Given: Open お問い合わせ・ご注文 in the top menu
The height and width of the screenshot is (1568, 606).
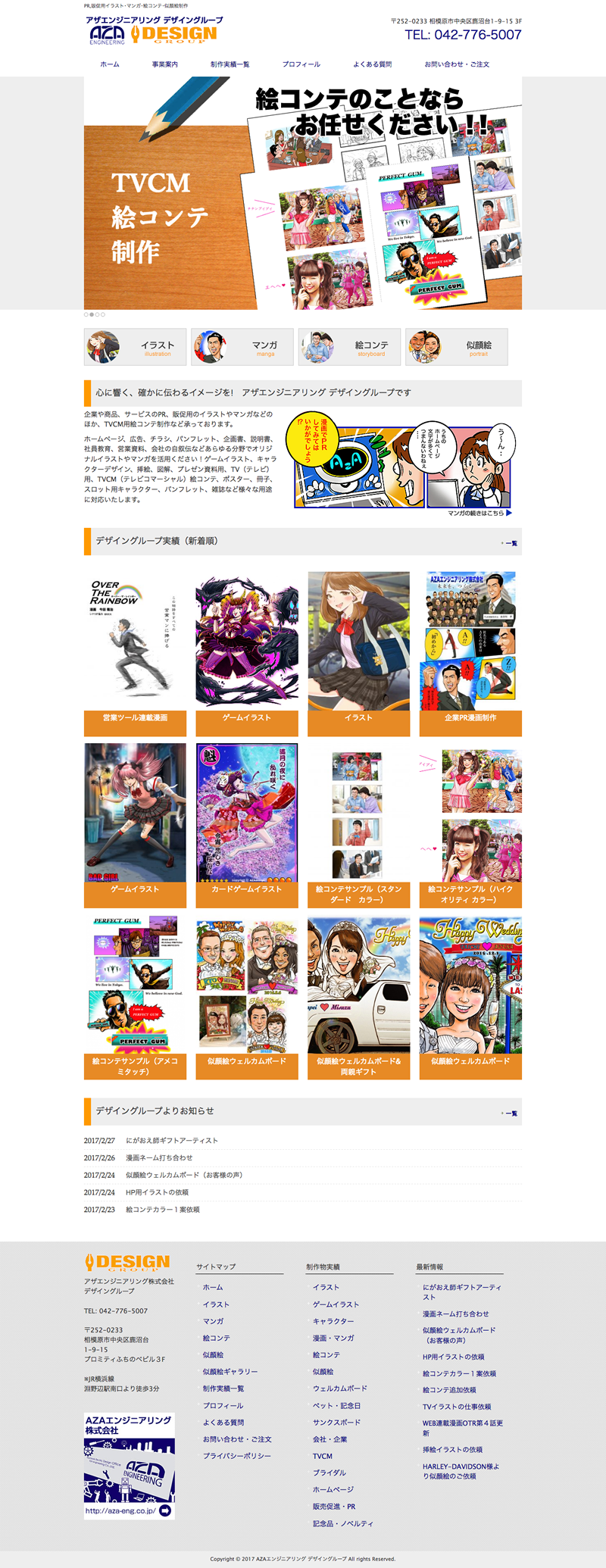Looking at the screenshot, I should [457, 64].
